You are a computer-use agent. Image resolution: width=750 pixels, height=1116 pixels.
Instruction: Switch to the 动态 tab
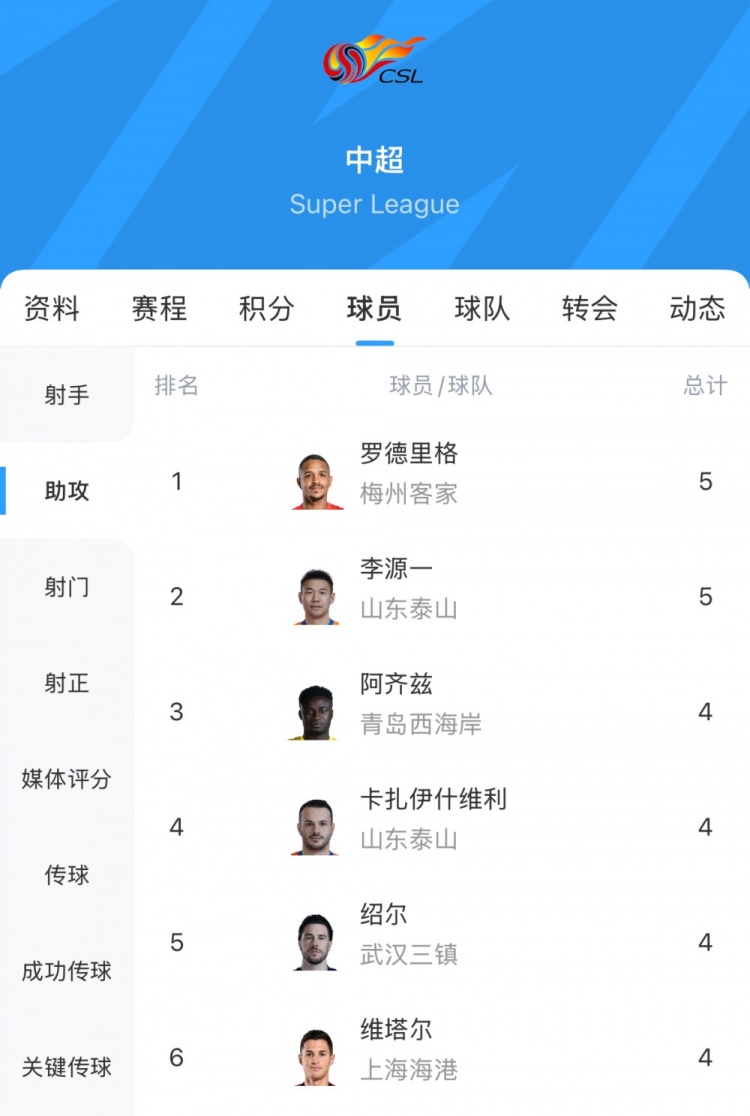point(697,309)
